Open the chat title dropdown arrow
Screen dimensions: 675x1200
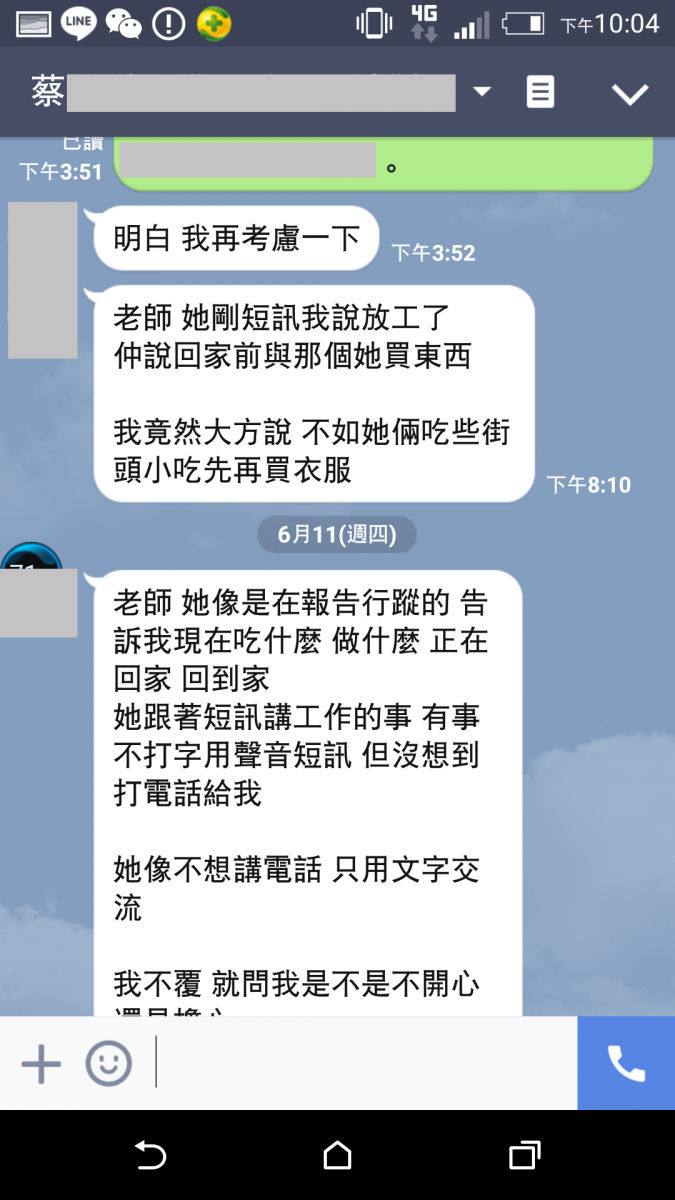click(x=482, y=93)
